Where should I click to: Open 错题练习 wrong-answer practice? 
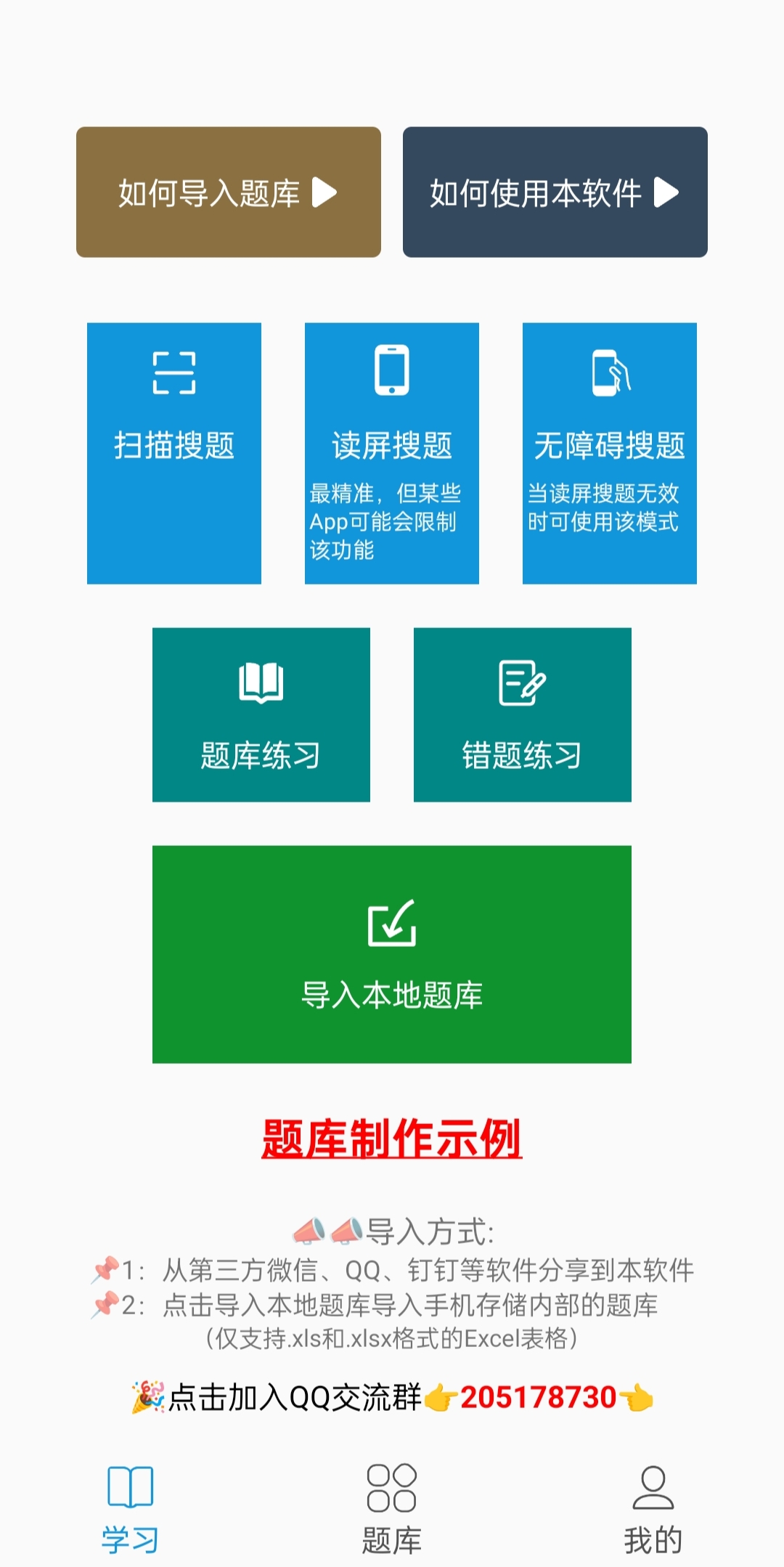tap(523, 715)
